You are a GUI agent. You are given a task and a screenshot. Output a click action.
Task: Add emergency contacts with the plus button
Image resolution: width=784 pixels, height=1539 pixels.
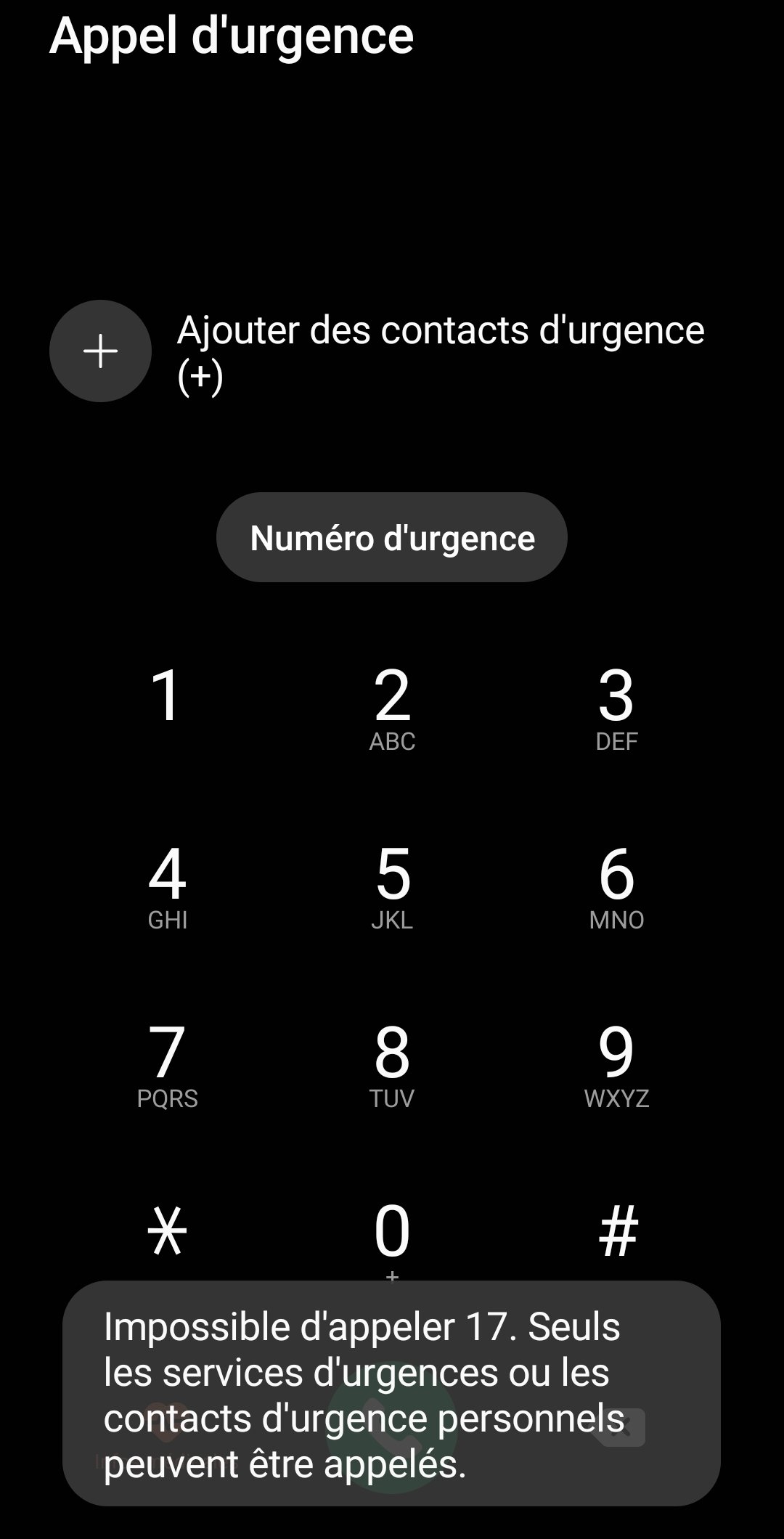[100, 351]
